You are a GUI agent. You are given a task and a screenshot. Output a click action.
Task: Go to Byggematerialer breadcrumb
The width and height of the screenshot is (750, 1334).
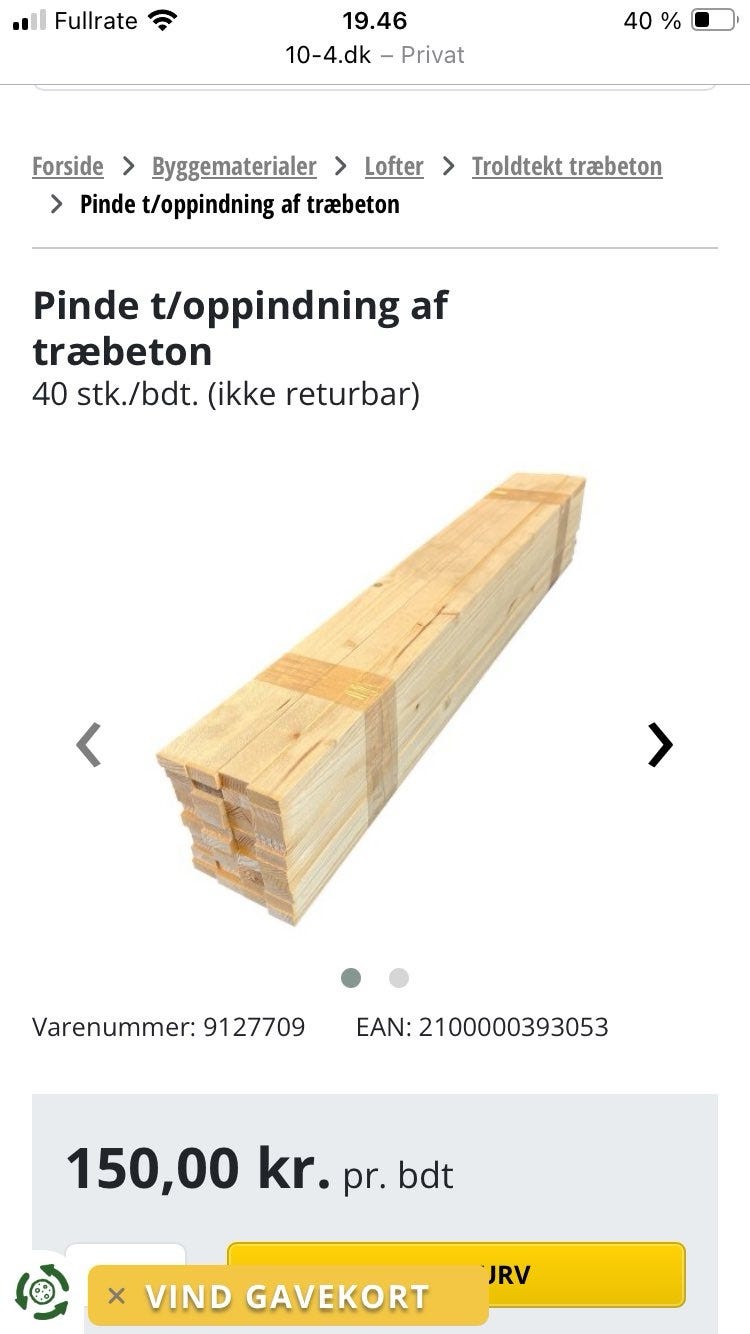click(234, 166)
